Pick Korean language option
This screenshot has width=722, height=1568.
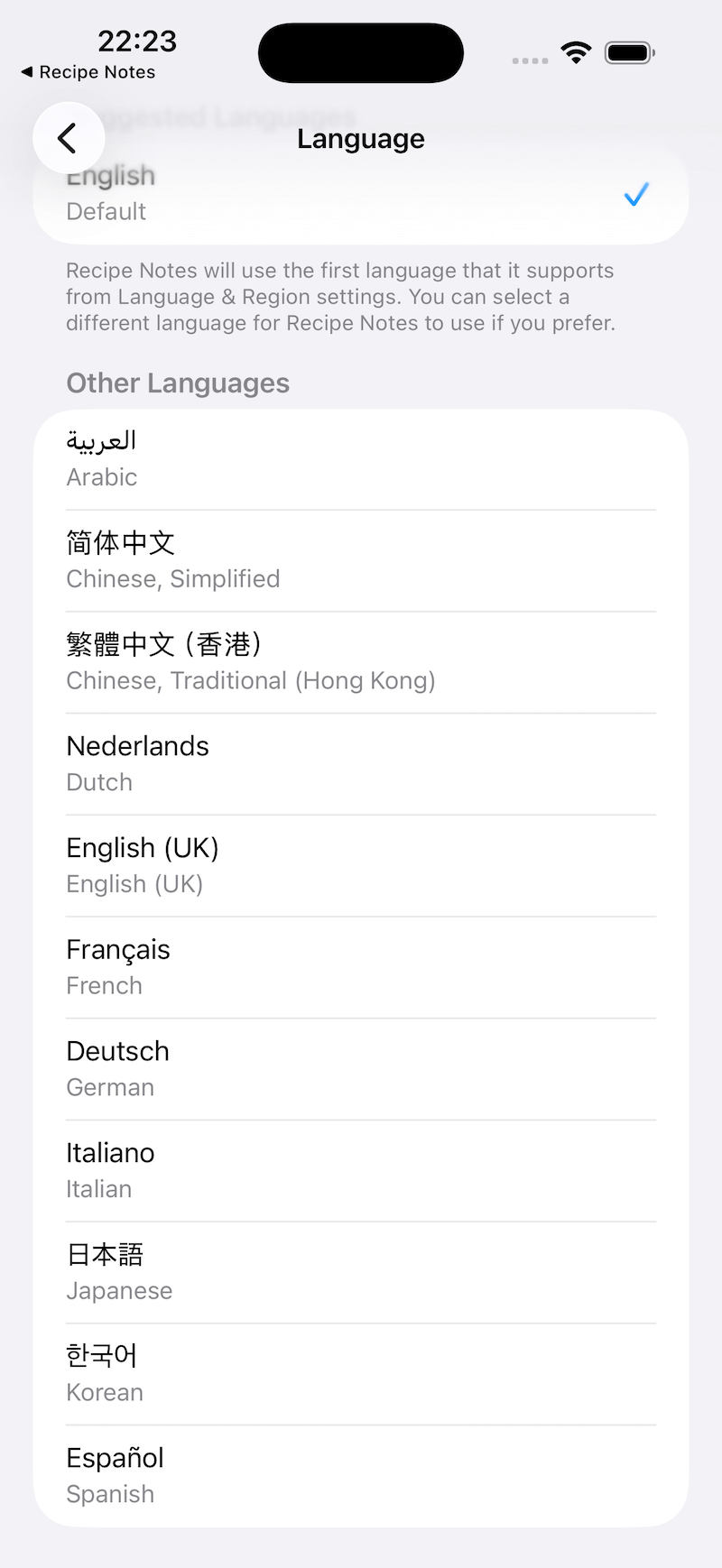click(x=361, y=1373)
